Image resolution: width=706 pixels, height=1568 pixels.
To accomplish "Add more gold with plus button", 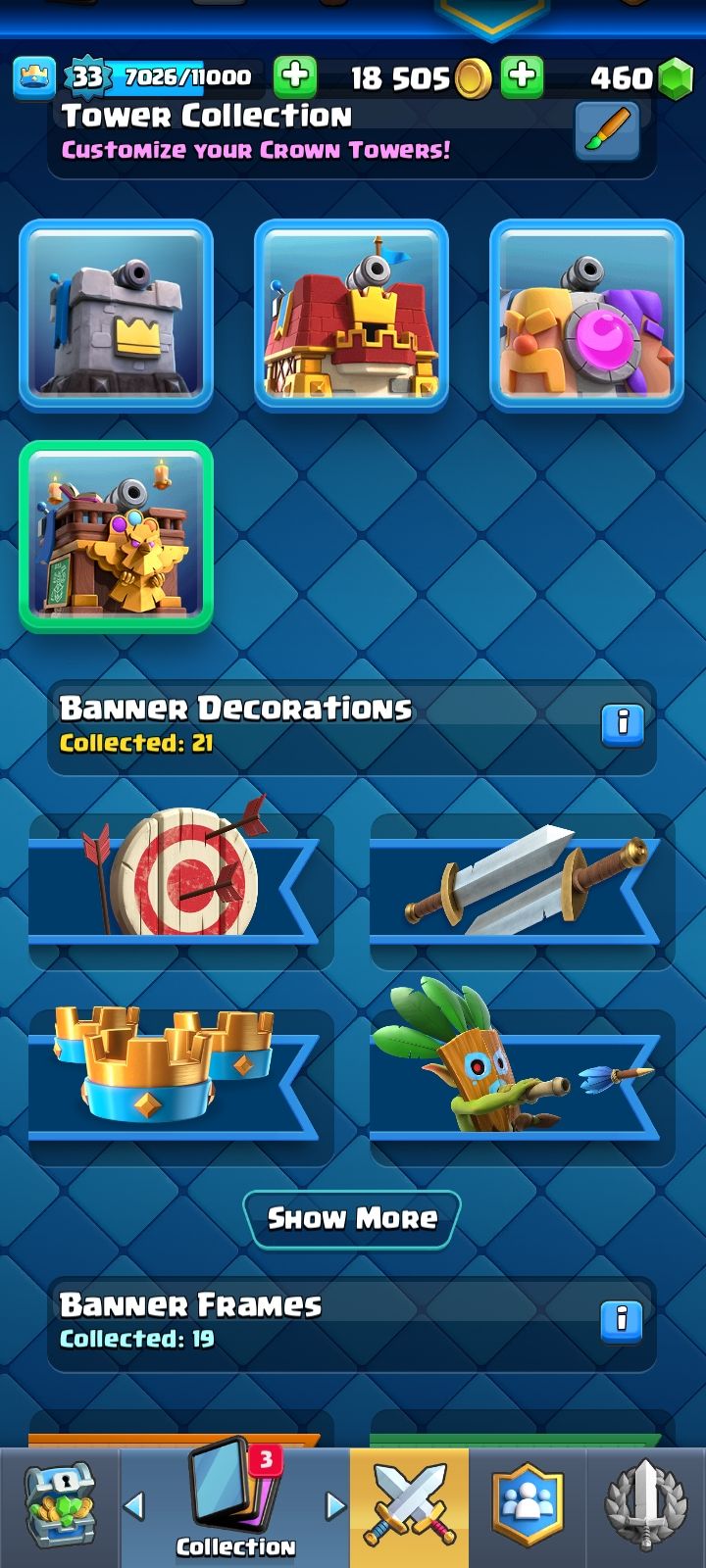I will 523,76.
